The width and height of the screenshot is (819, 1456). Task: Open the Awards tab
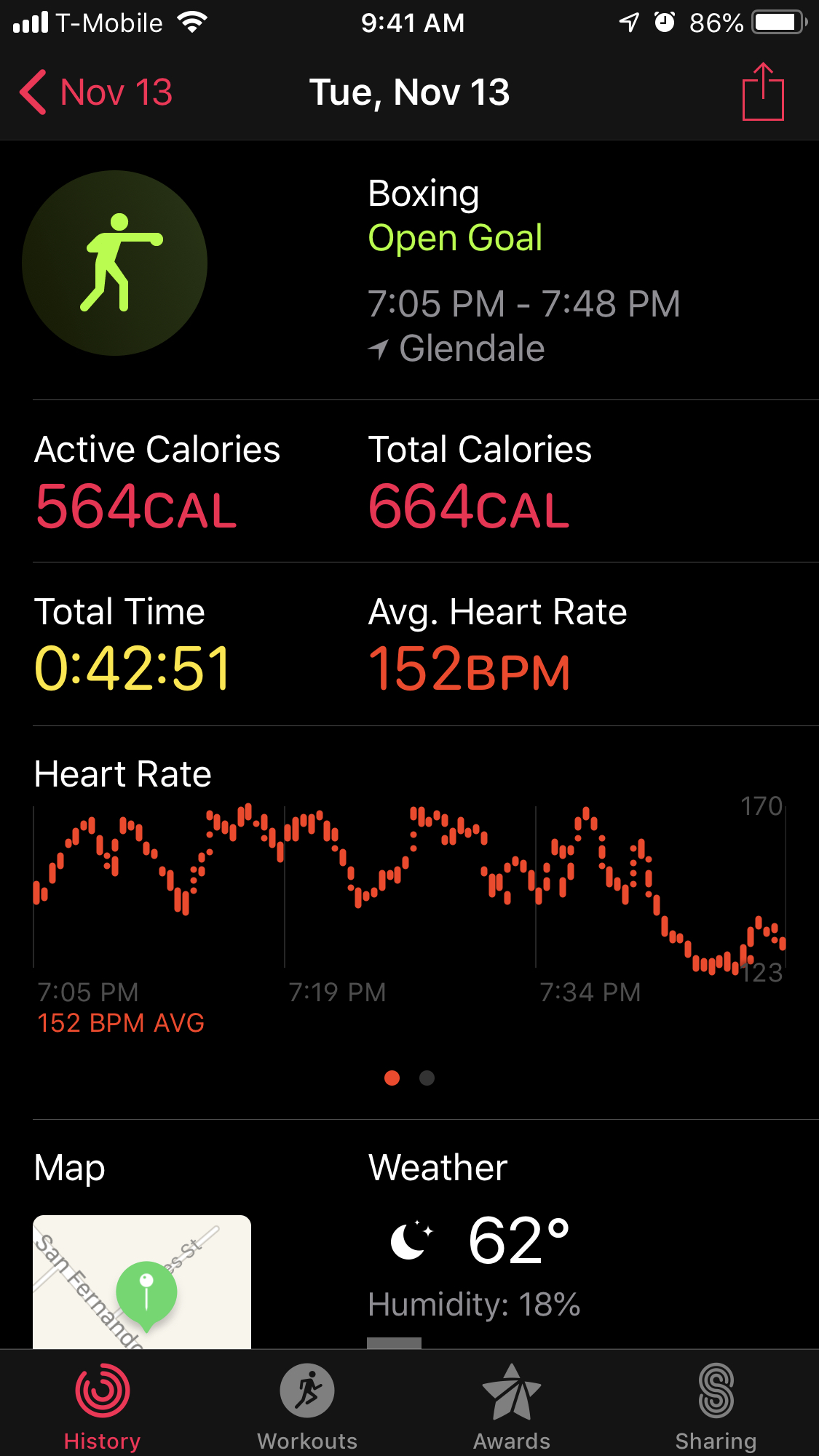512,1406
